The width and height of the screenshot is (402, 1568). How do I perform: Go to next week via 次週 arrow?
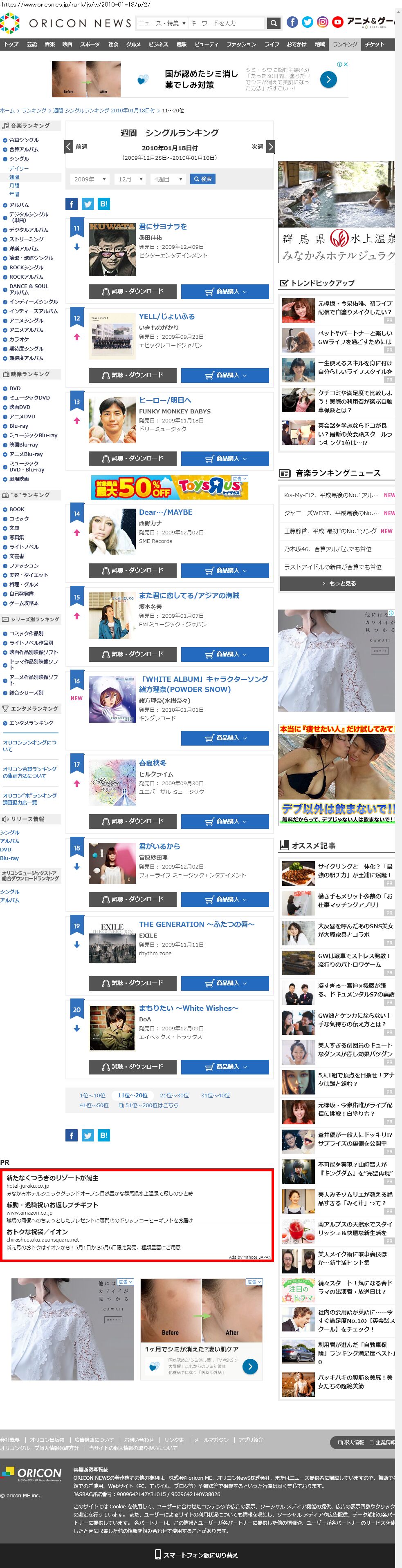coord(270,147)
